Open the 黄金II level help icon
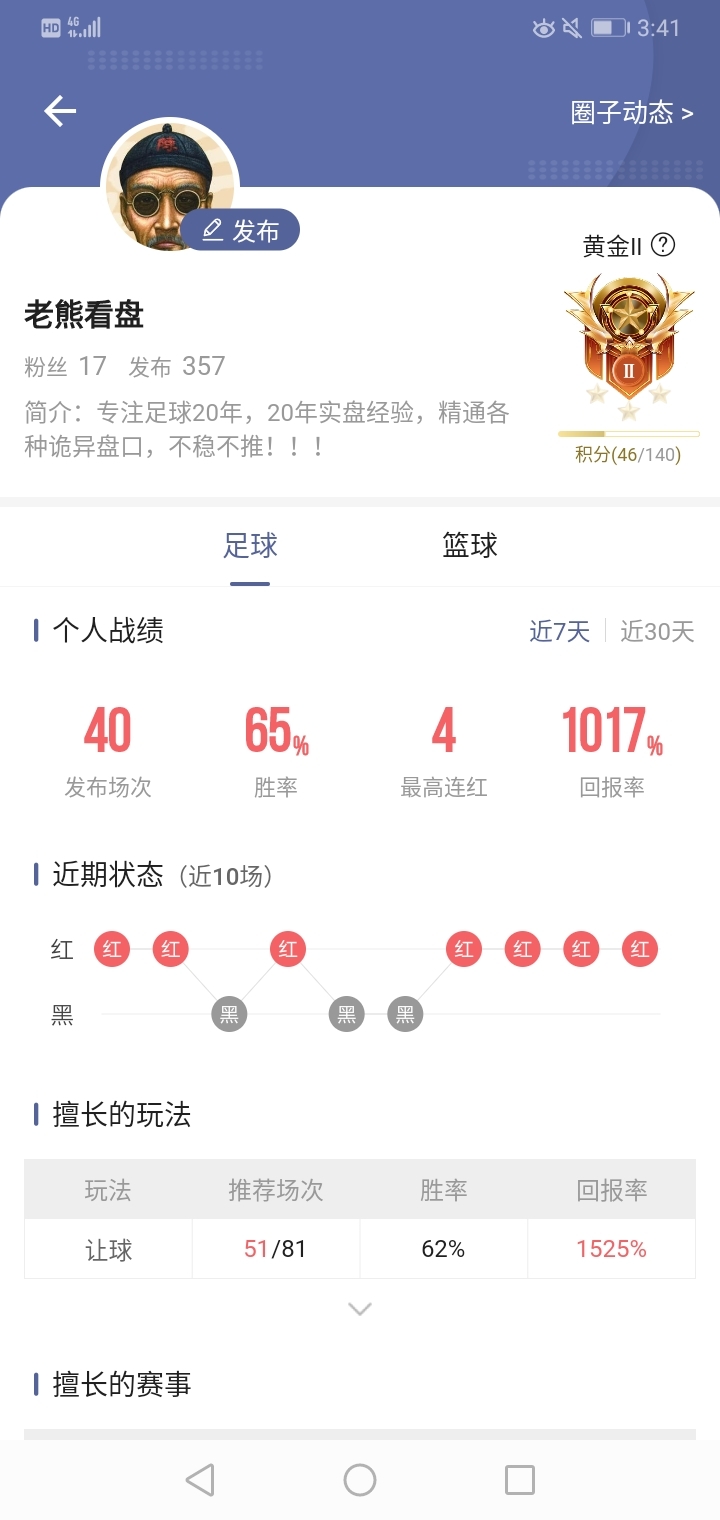This screenshot has height=1520, width=720. pos(663,245)
